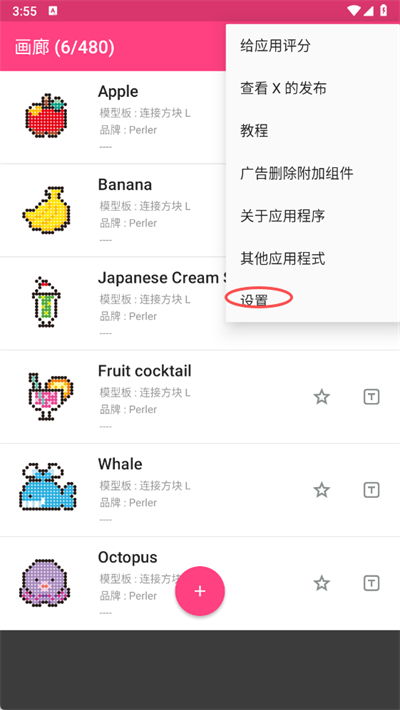The image size is (400, 710).
Task: Open the Banana pattern
Action: (x=113, y=211)
